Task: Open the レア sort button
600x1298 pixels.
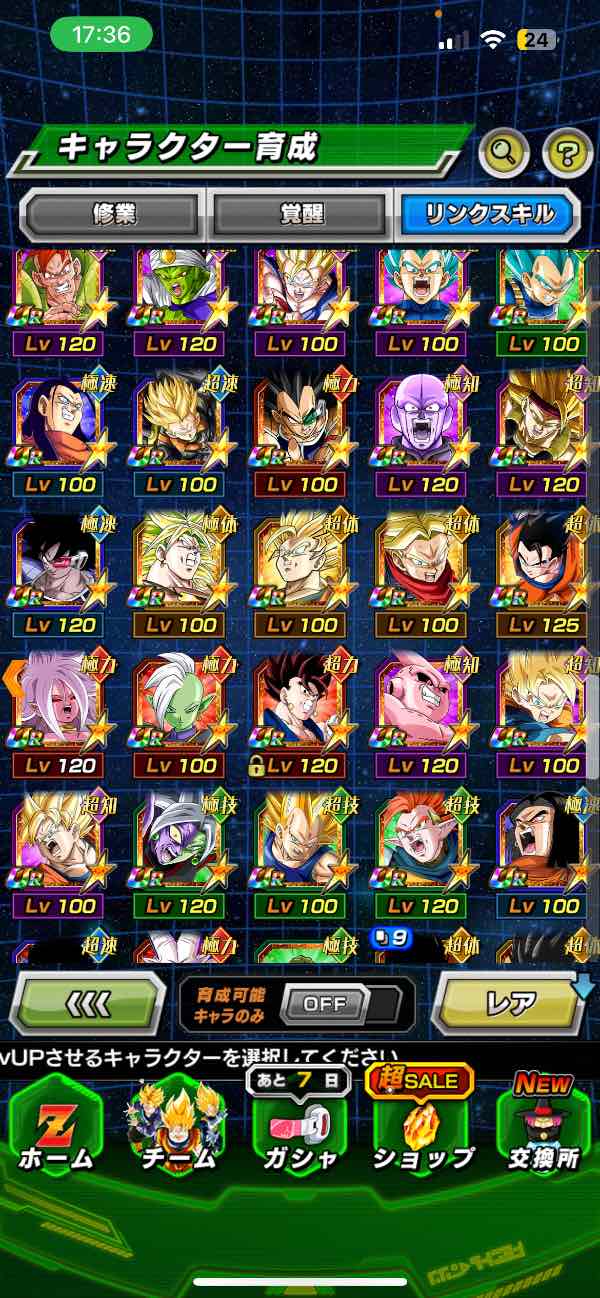Action: pos(510,1003)
